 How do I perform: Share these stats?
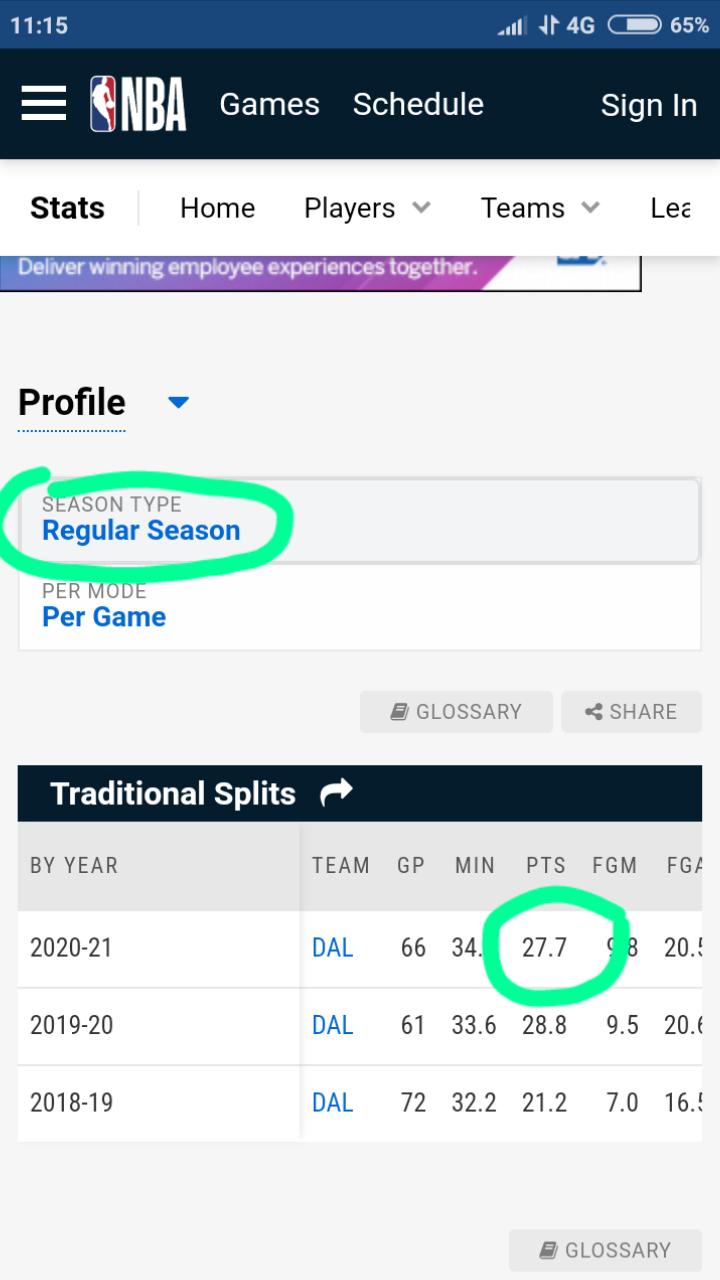click(x=631, y=712)
